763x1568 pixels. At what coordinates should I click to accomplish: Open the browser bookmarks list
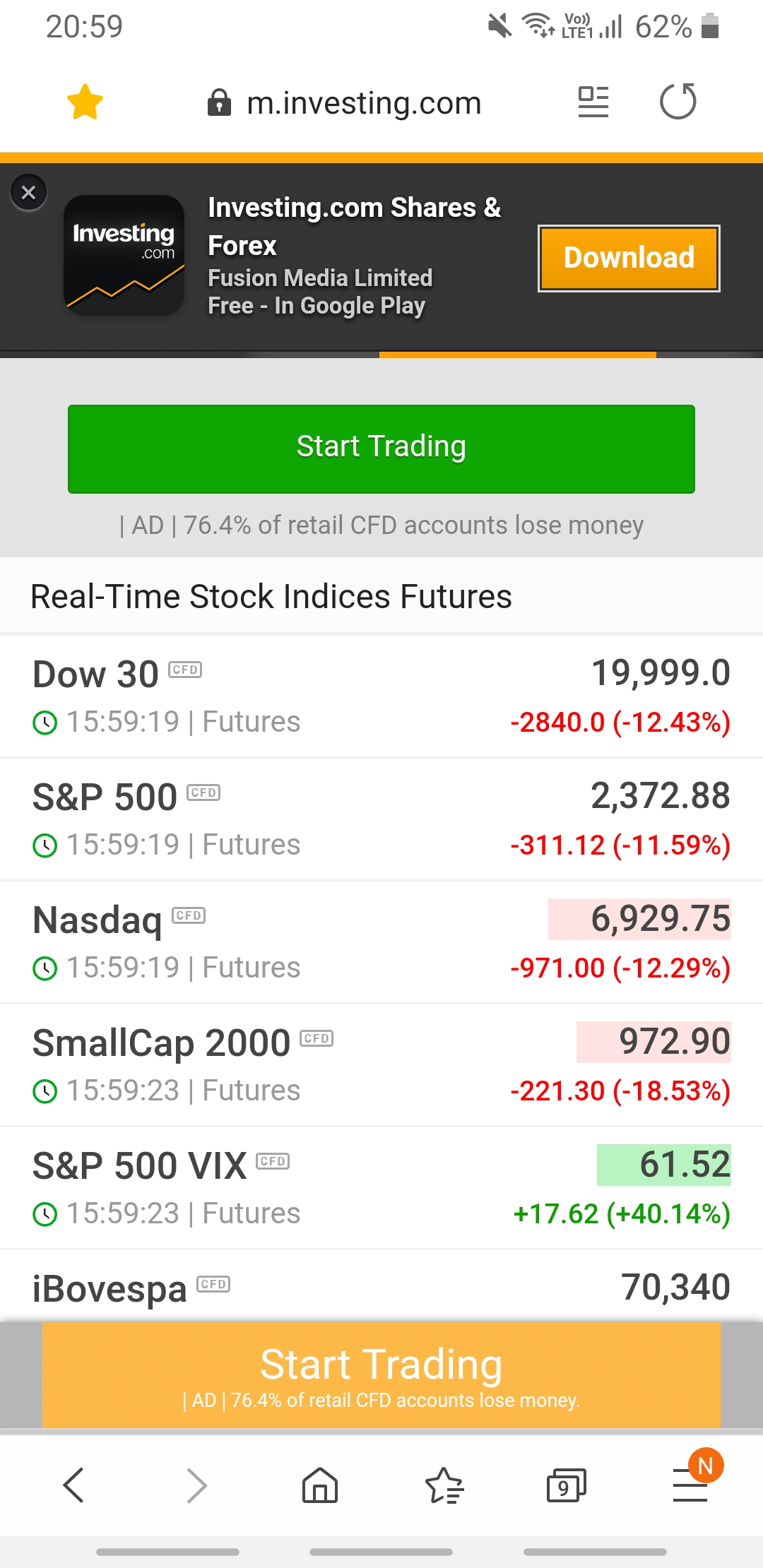[444, 1485]
